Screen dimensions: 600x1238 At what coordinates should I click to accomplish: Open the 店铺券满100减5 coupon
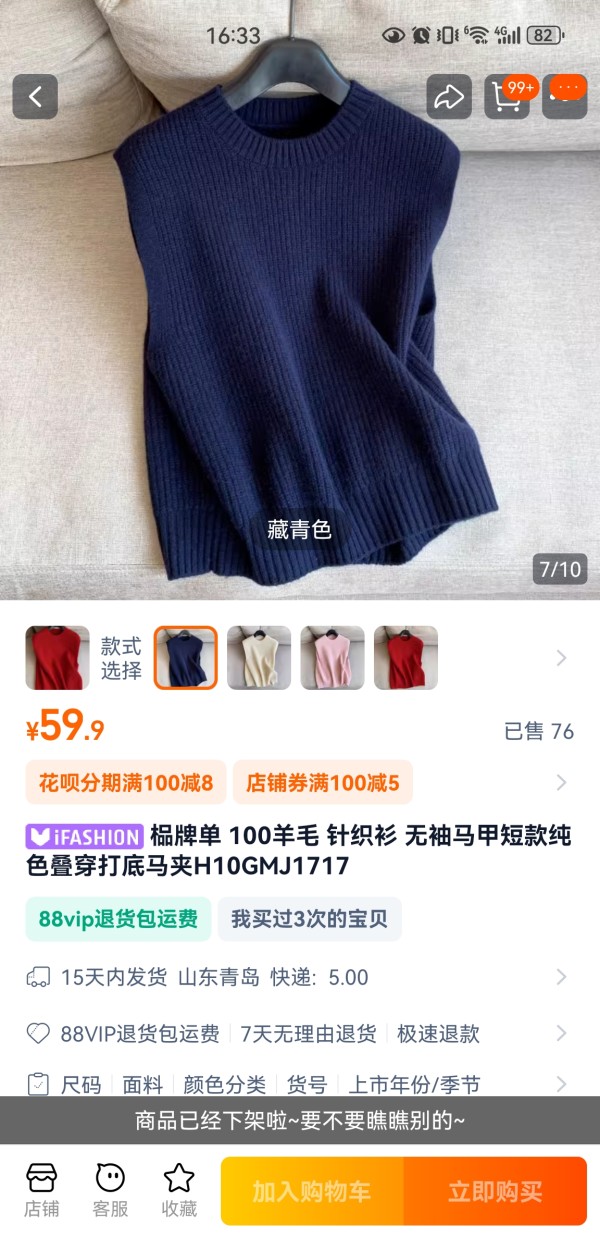coord(323,782)
